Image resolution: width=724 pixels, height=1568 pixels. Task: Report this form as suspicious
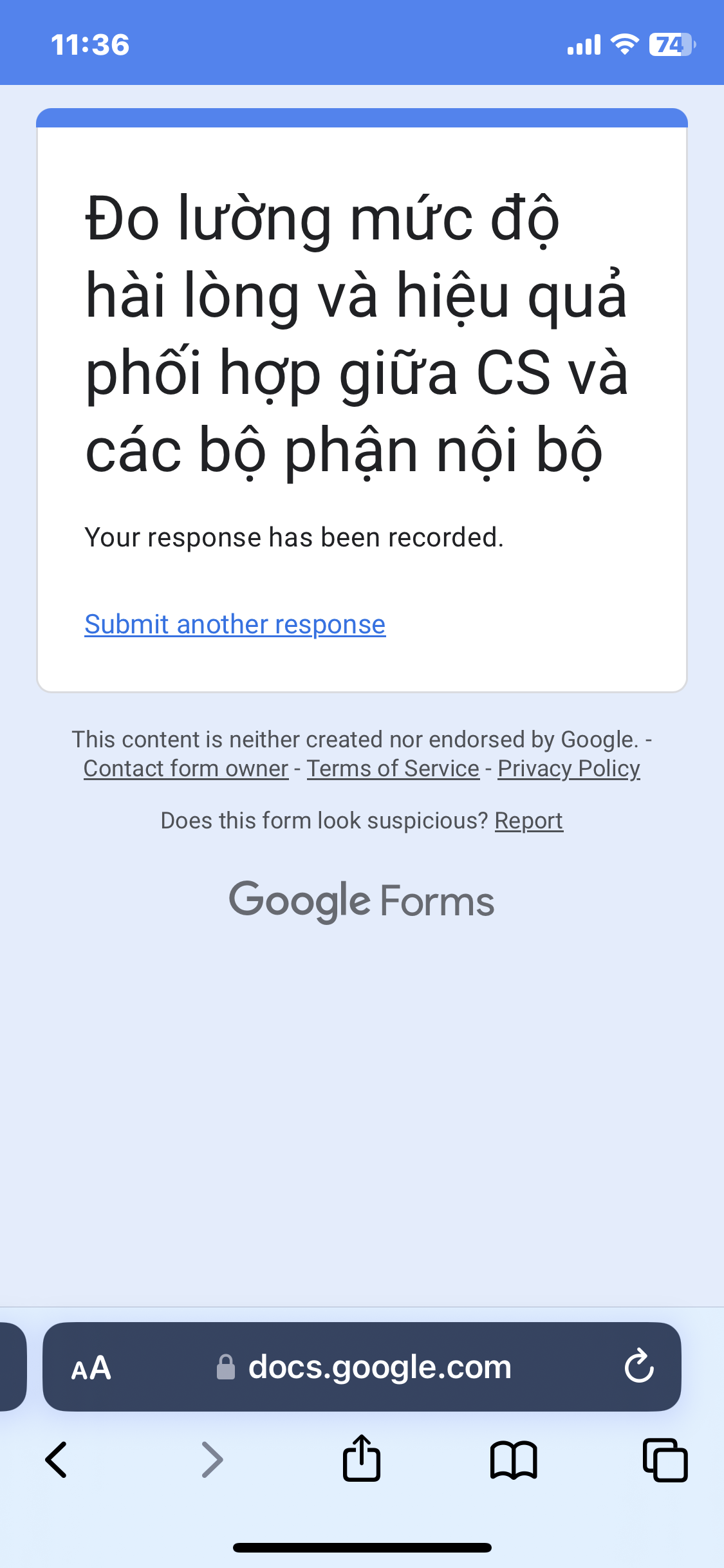[x=528, y=821]
